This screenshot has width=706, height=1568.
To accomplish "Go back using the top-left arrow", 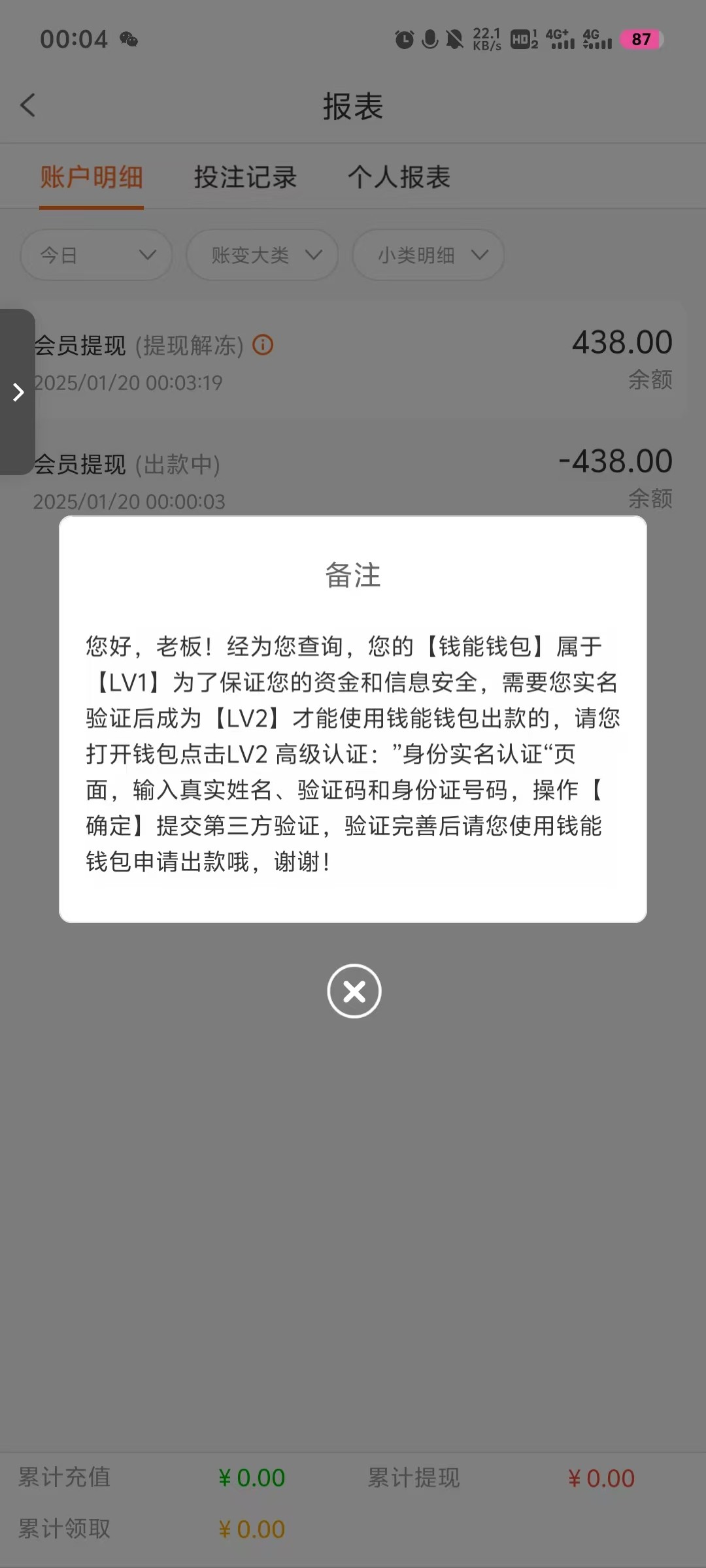I will 28,105.
